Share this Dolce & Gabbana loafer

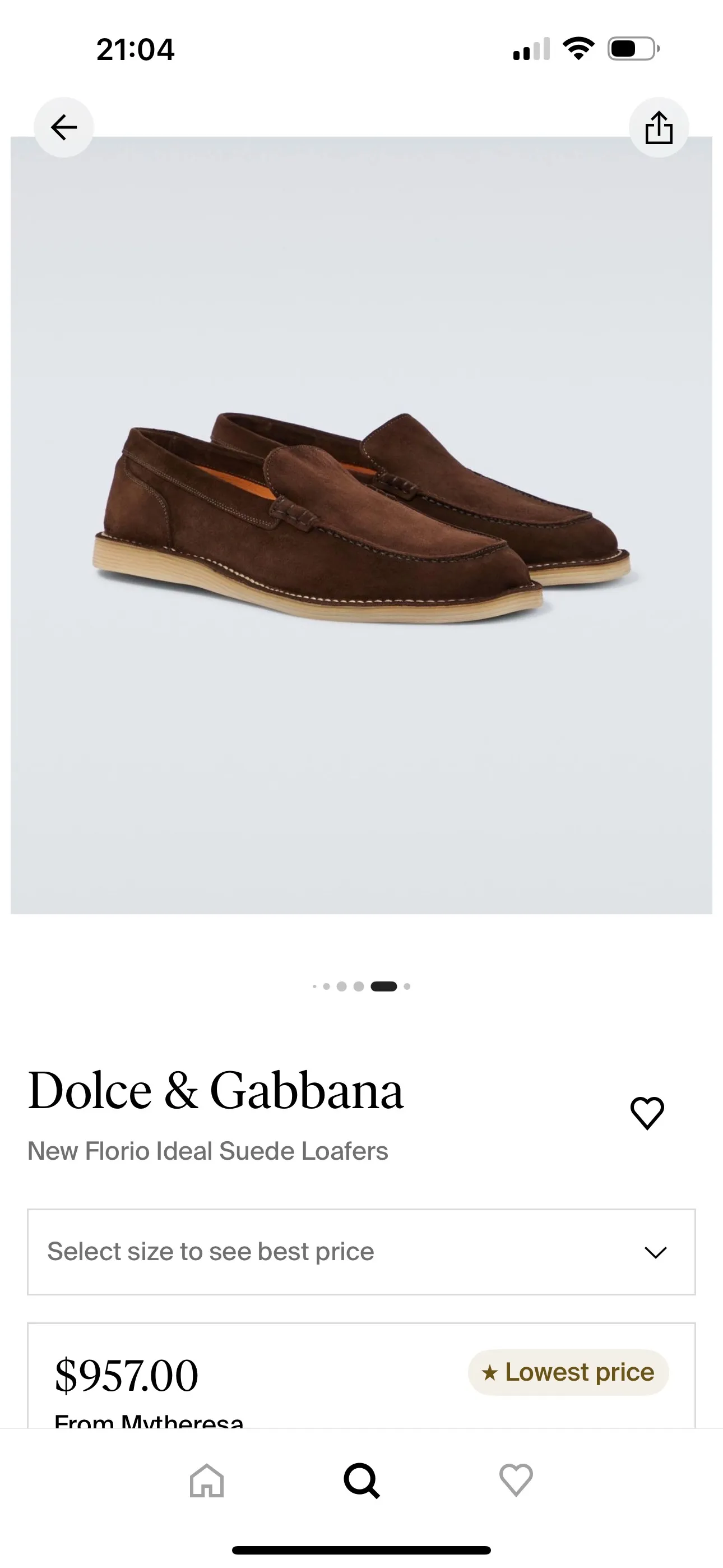coord(659,128)
